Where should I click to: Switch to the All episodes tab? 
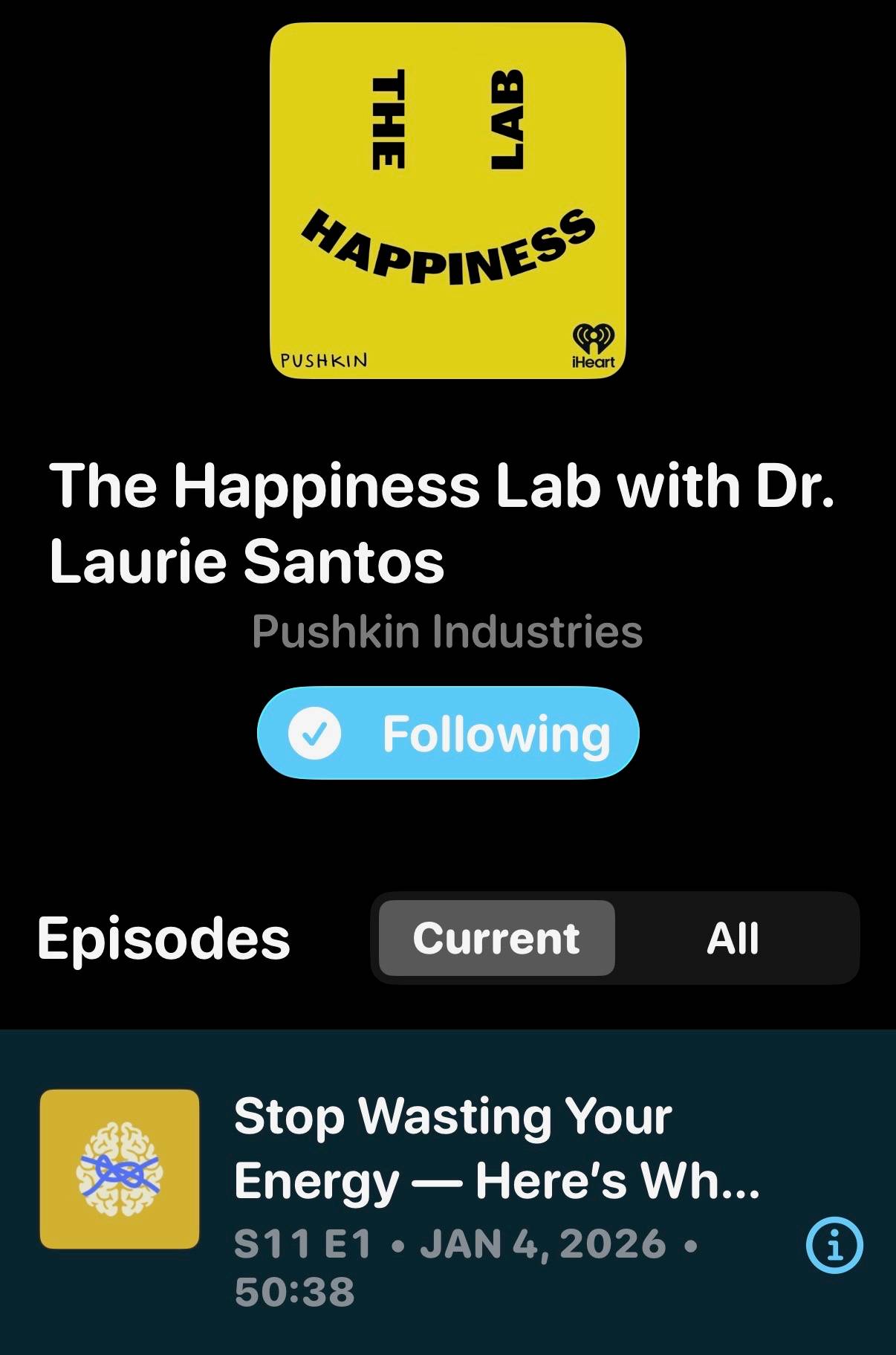click(x=733, y=938)
